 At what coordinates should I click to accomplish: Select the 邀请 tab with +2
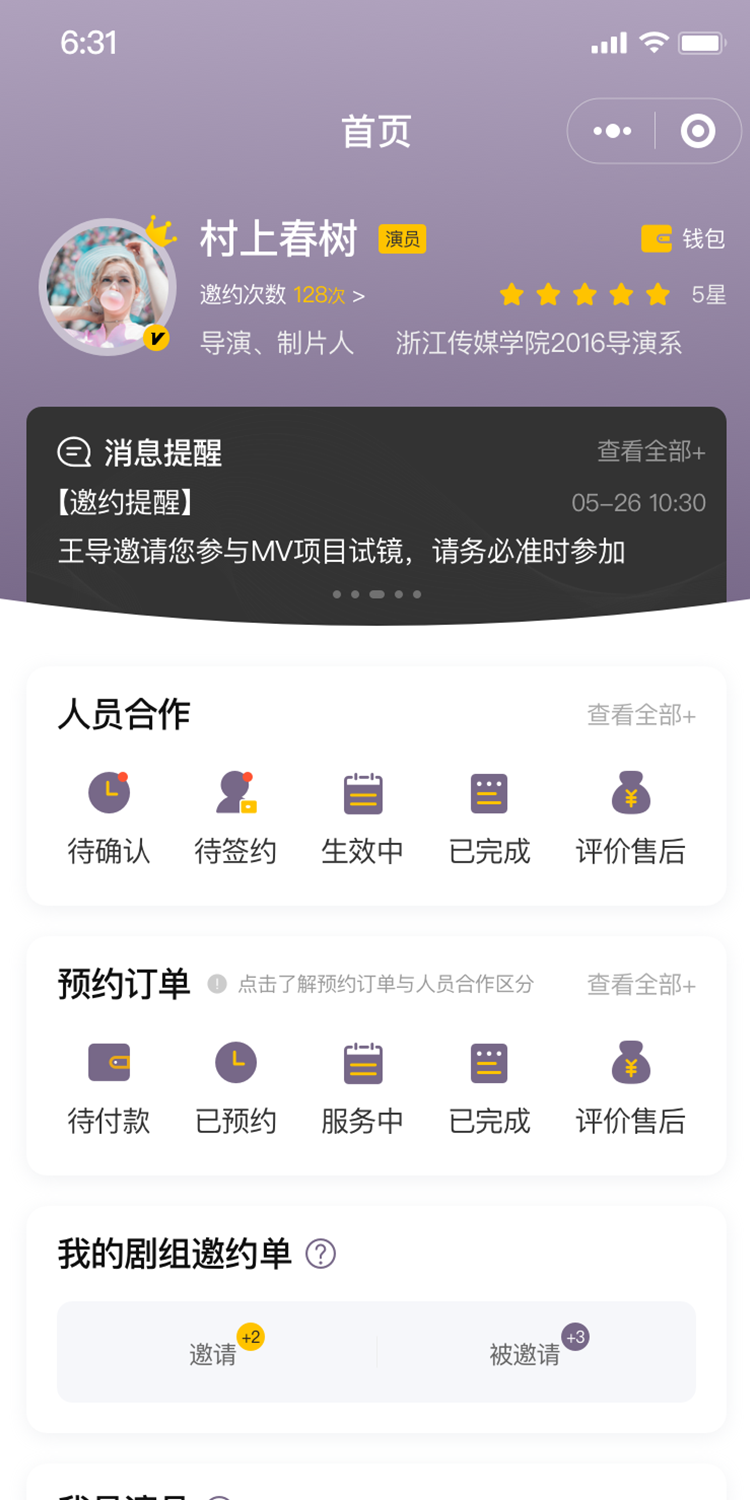click(x=214, y=1353)
